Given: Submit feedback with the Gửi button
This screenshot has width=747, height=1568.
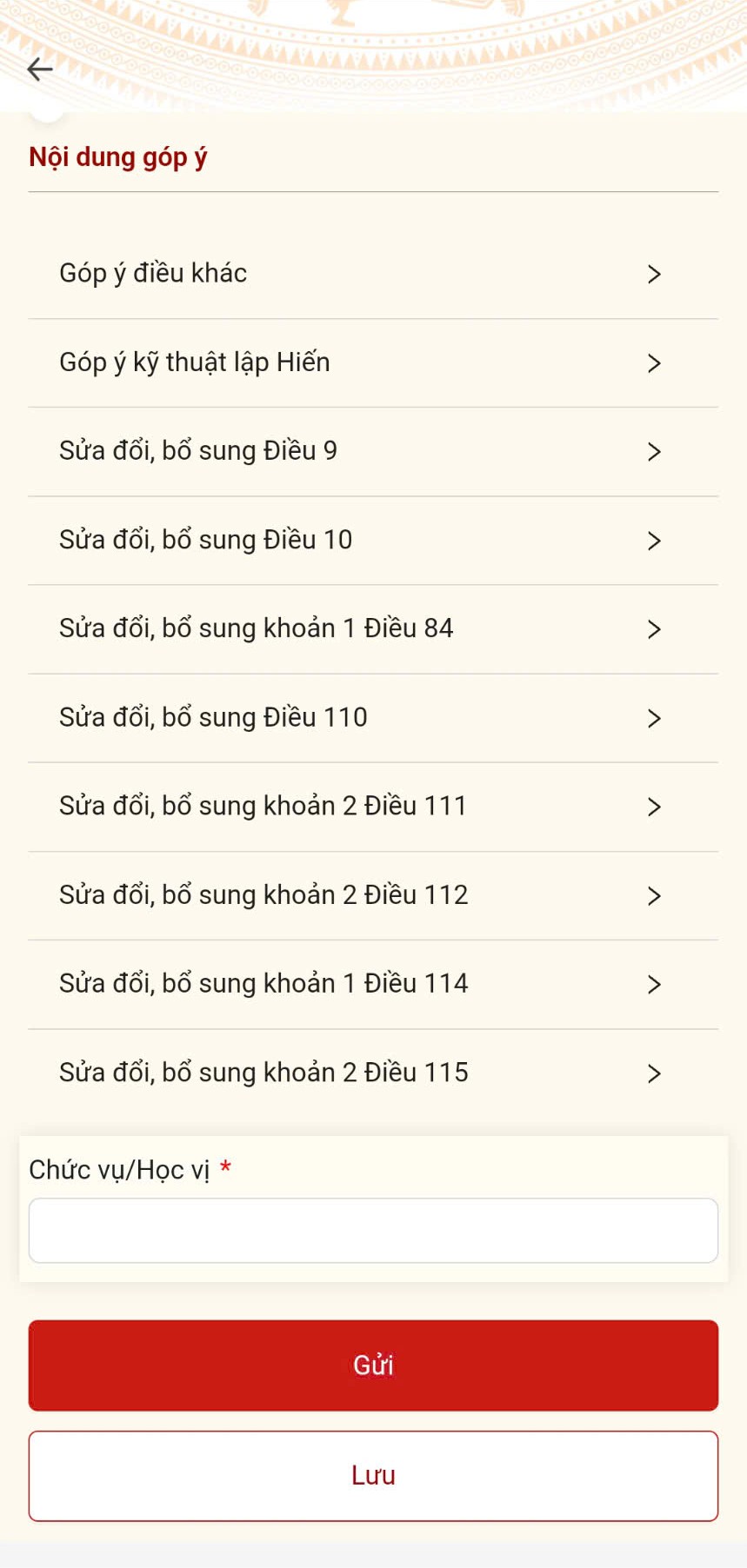Looking at the screenshot, I should 373,1365.
